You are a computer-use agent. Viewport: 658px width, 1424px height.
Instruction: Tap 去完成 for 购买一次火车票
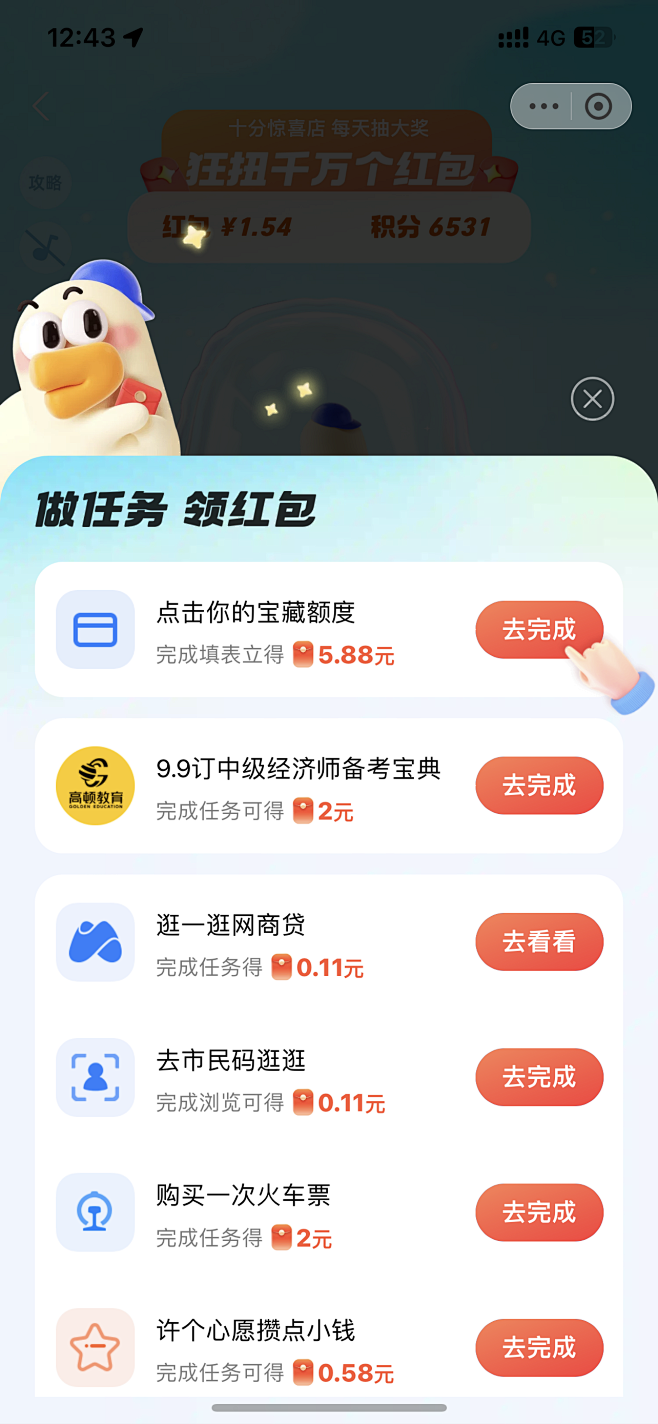click(539, 1213)
